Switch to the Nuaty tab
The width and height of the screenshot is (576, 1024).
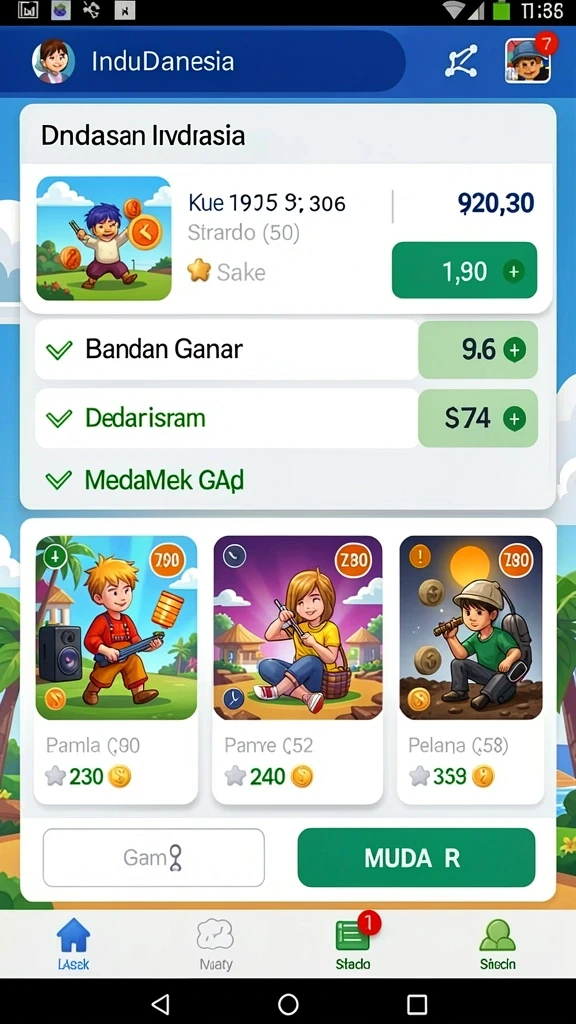[216, 944]
